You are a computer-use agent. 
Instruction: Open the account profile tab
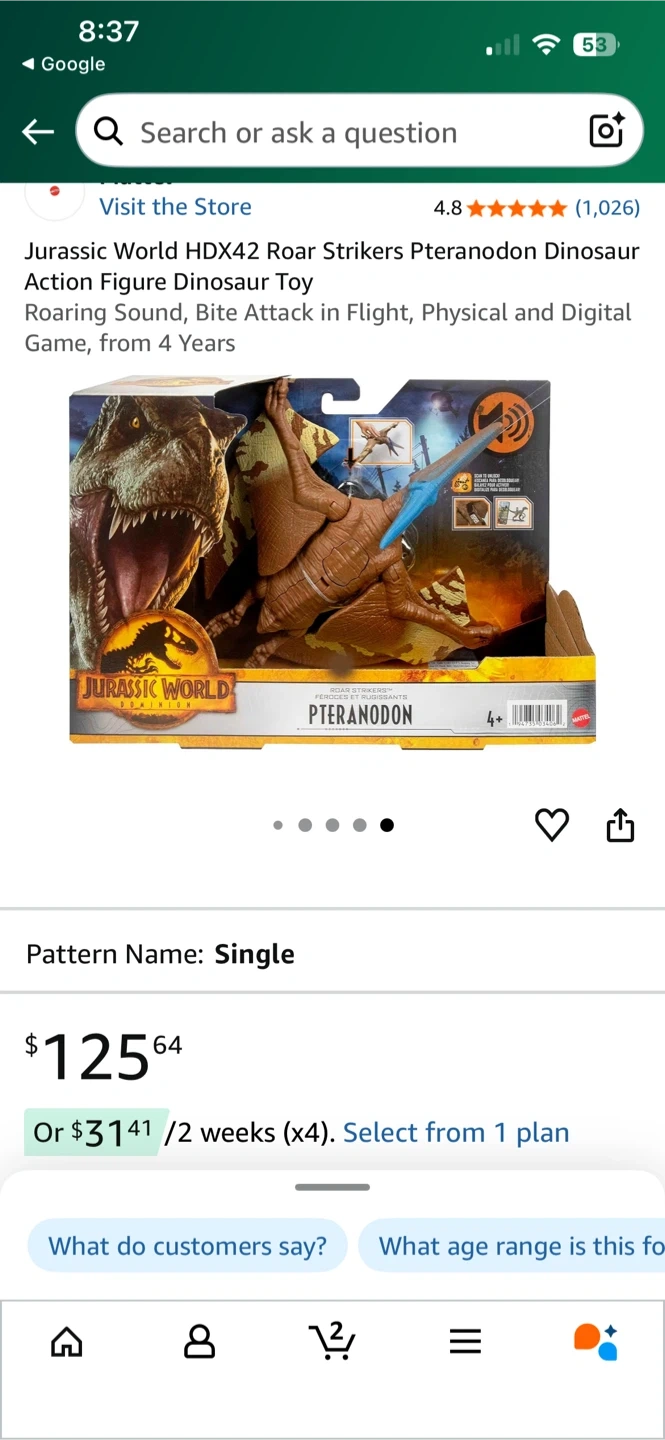200,1341
